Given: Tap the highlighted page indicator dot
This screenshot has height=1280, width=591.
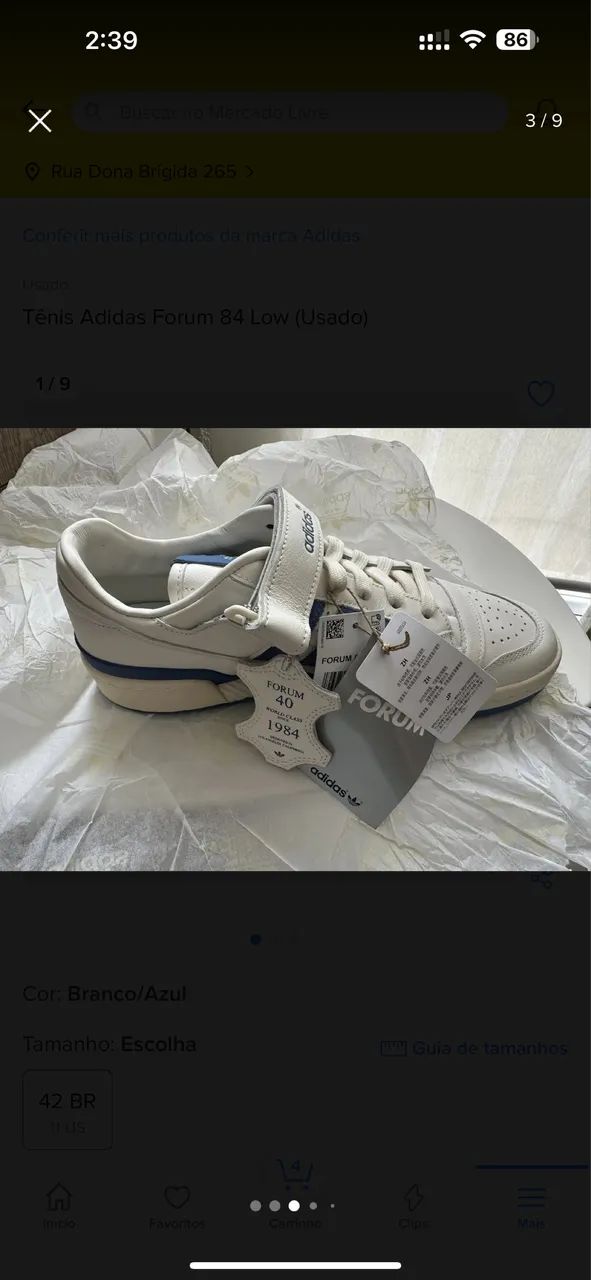Looking at the screenshot, I should [293, 1205].
